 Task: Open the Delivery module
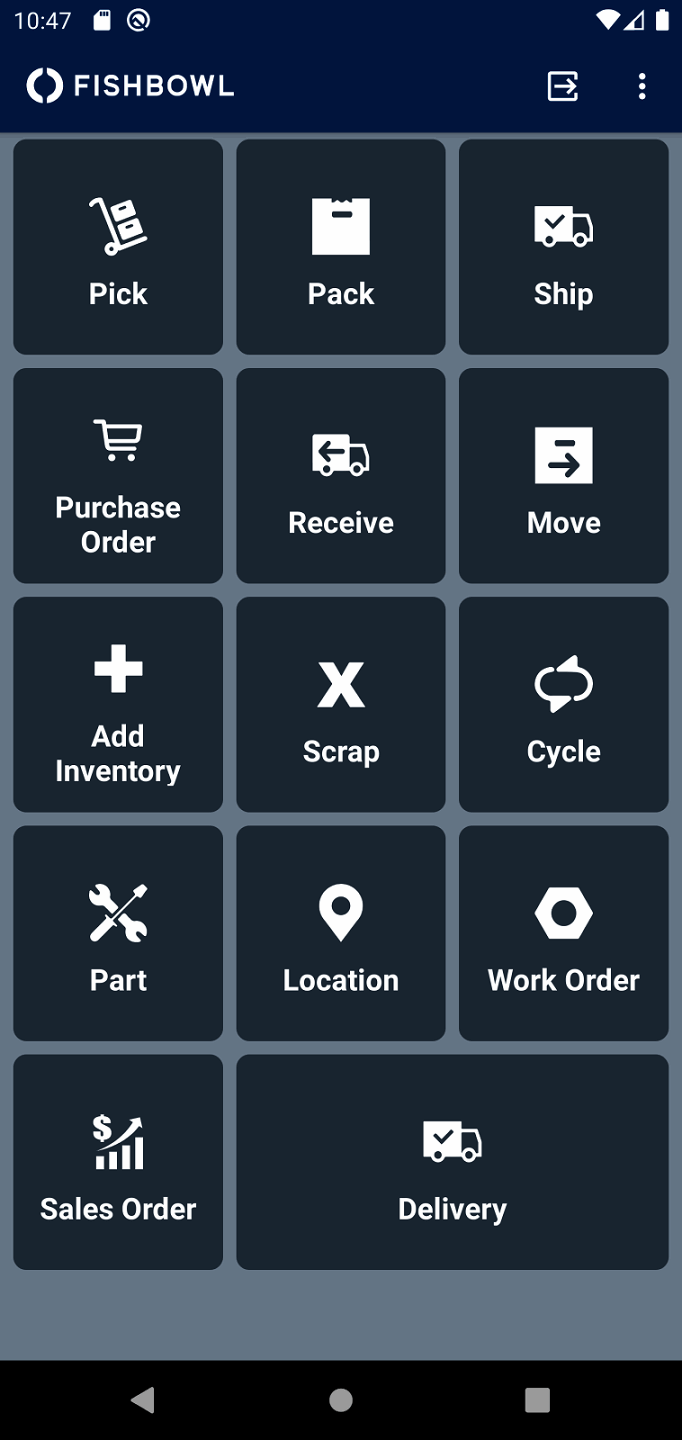(452, 1163)
